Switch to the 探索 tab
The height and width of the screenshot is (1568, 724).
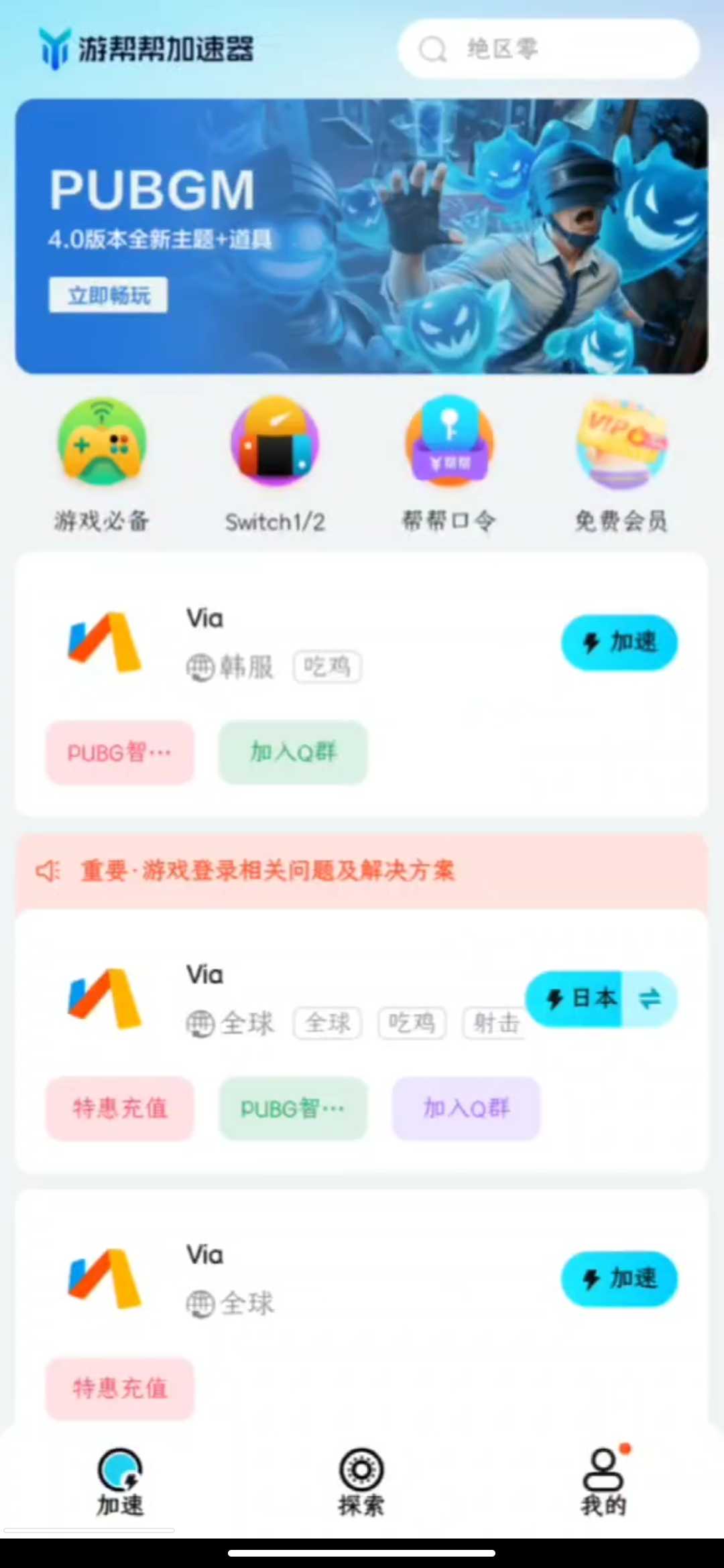pos(361,1482)
